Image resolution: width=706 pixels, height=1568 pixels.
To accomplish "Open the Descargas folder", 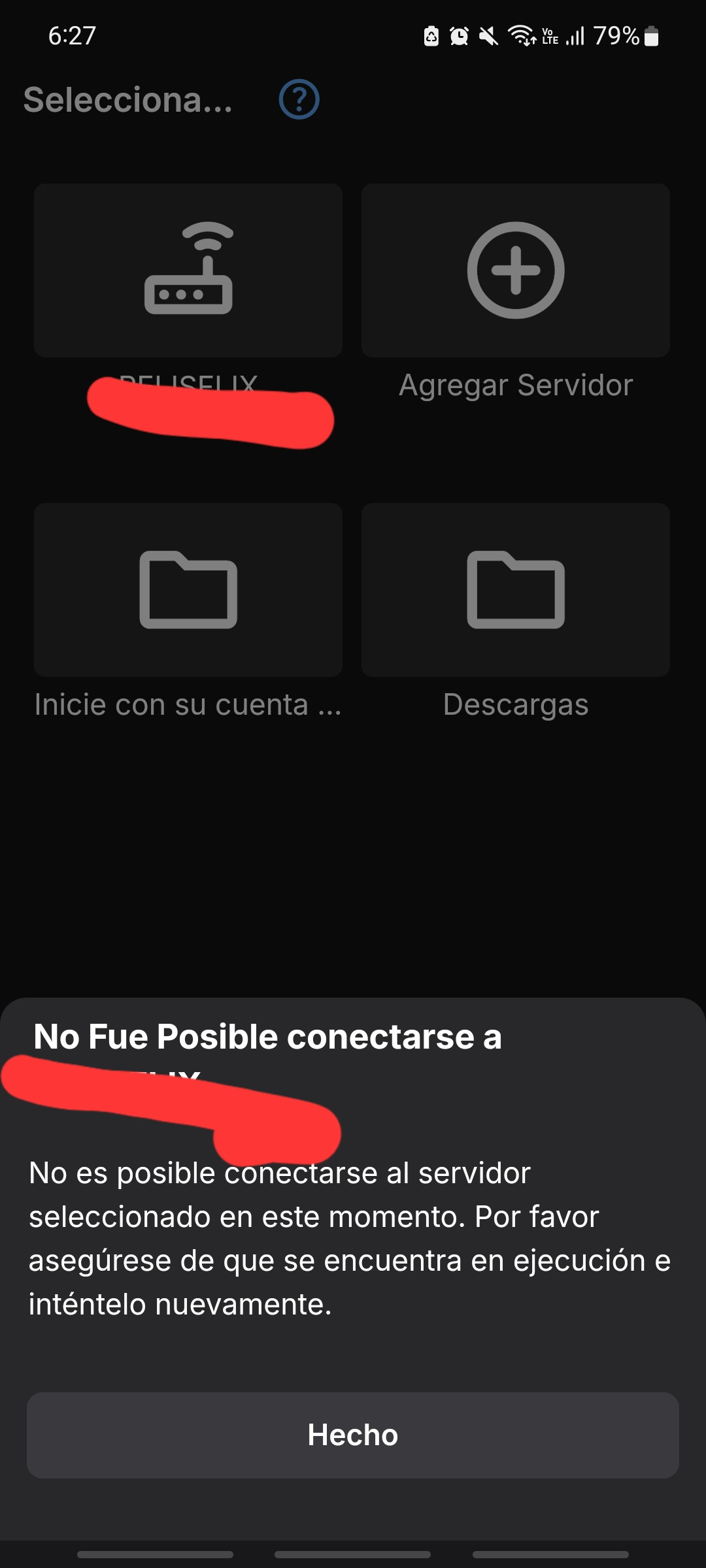I will pyautogui.click(x=515, y=590).
